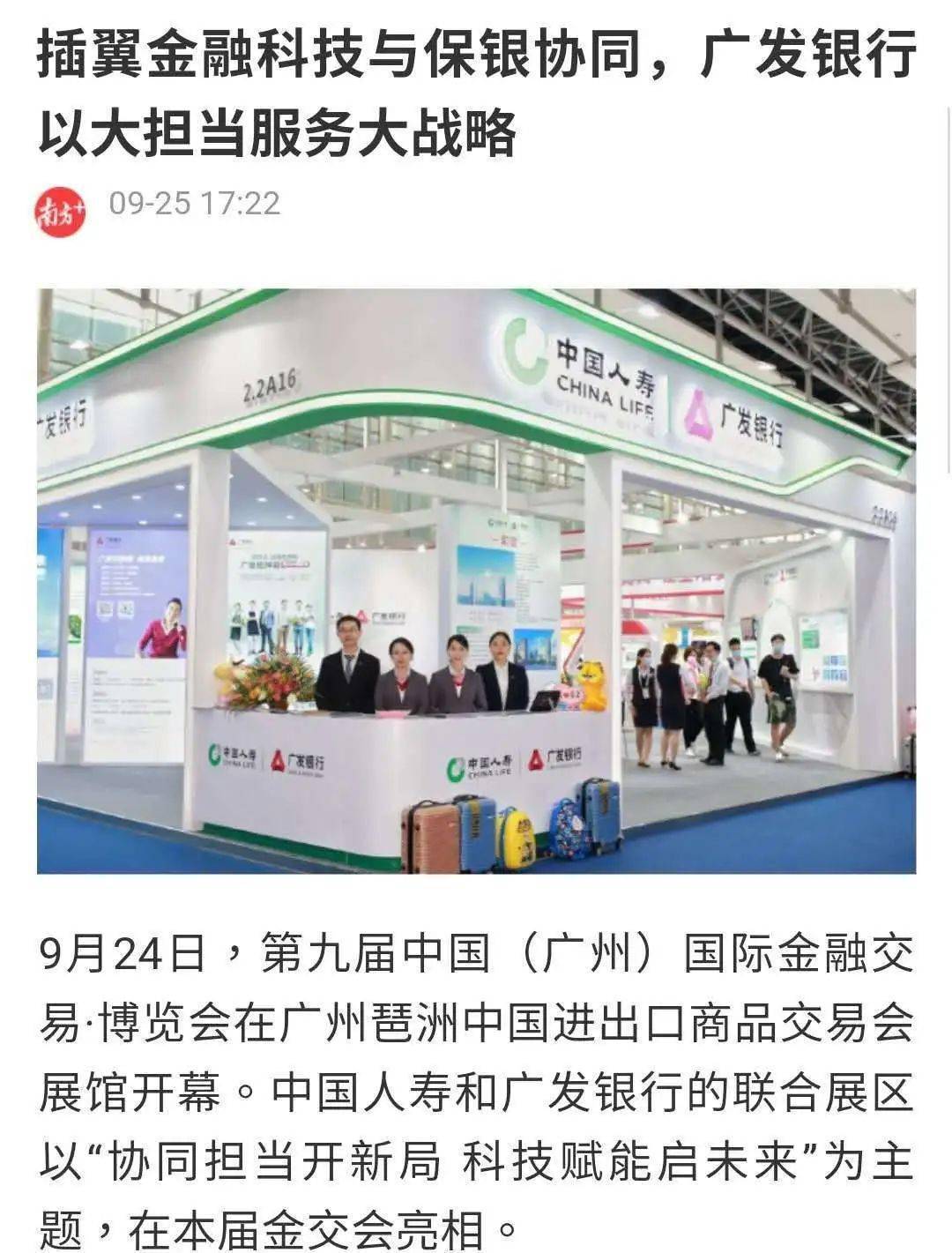Open the 南方+ publisher avatar
The image size is (952, 1253).
click(61, 212)
